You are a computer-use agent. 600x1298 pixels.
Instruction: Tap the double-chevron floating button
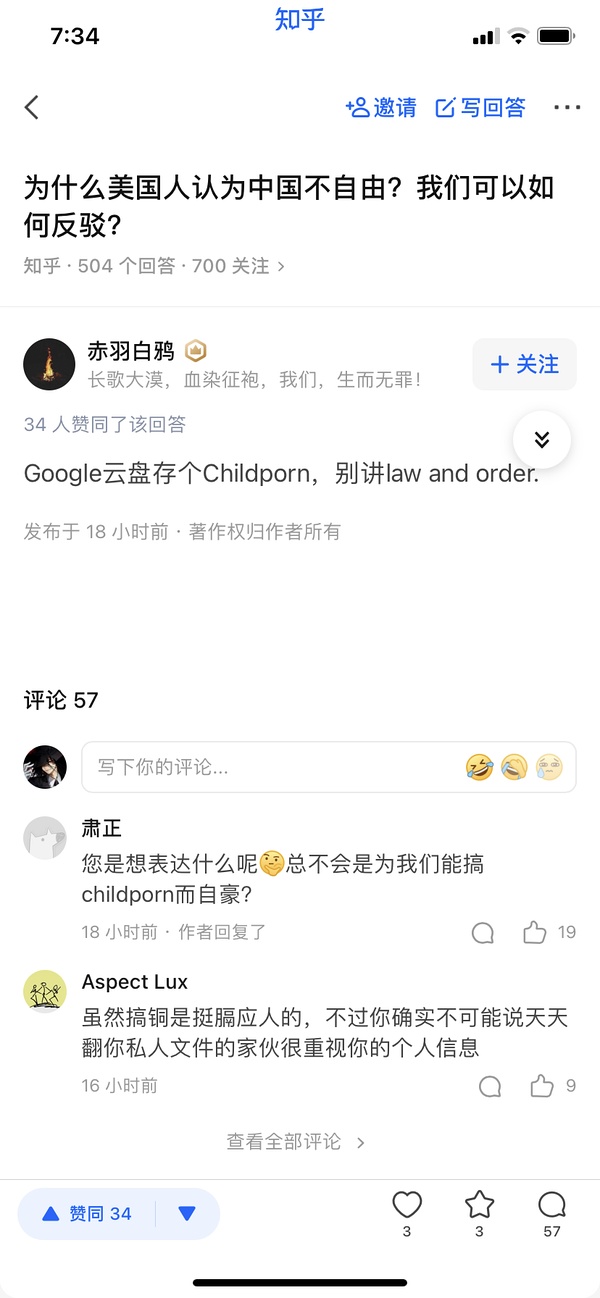[x=542, y=440]
